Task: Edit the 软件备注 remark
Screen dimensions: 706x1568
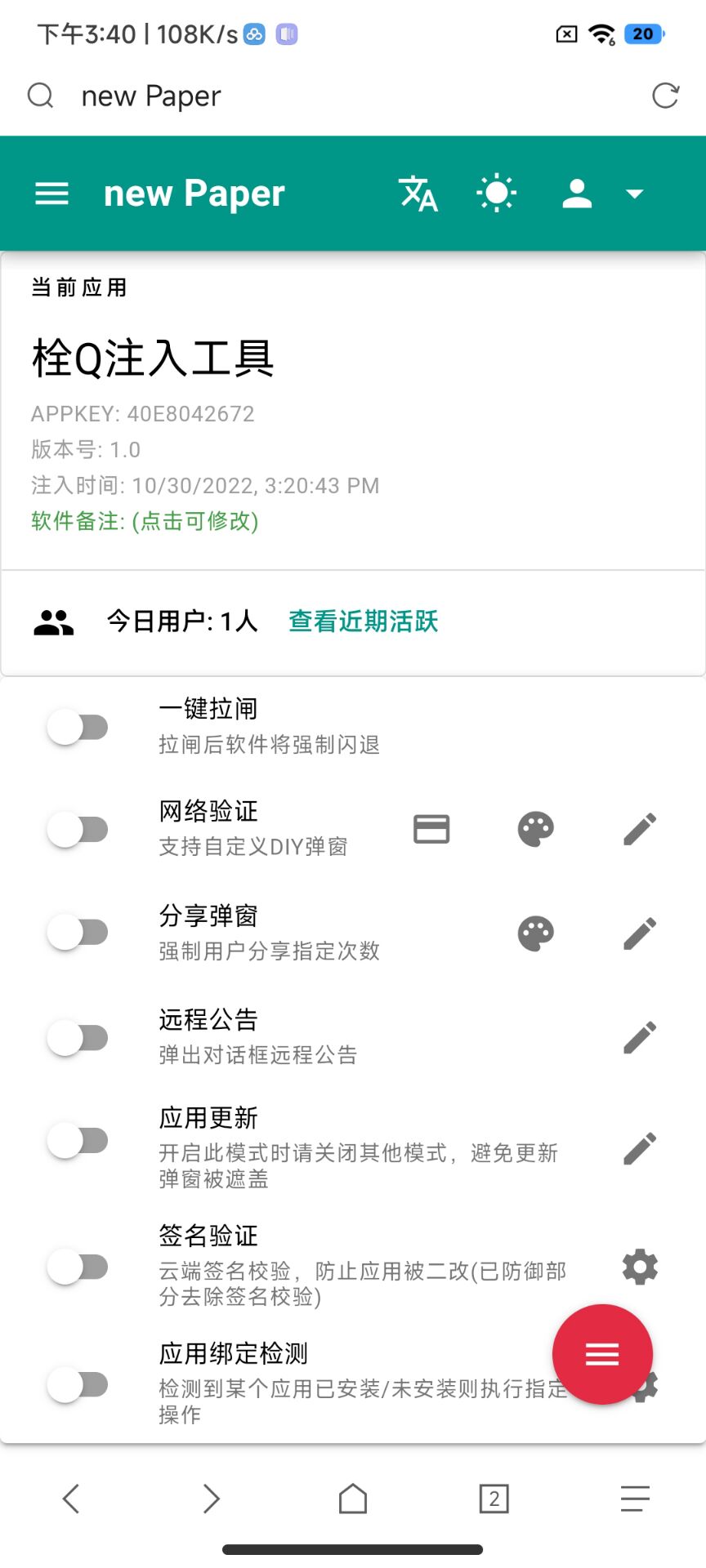Action: tap(145, 521)
